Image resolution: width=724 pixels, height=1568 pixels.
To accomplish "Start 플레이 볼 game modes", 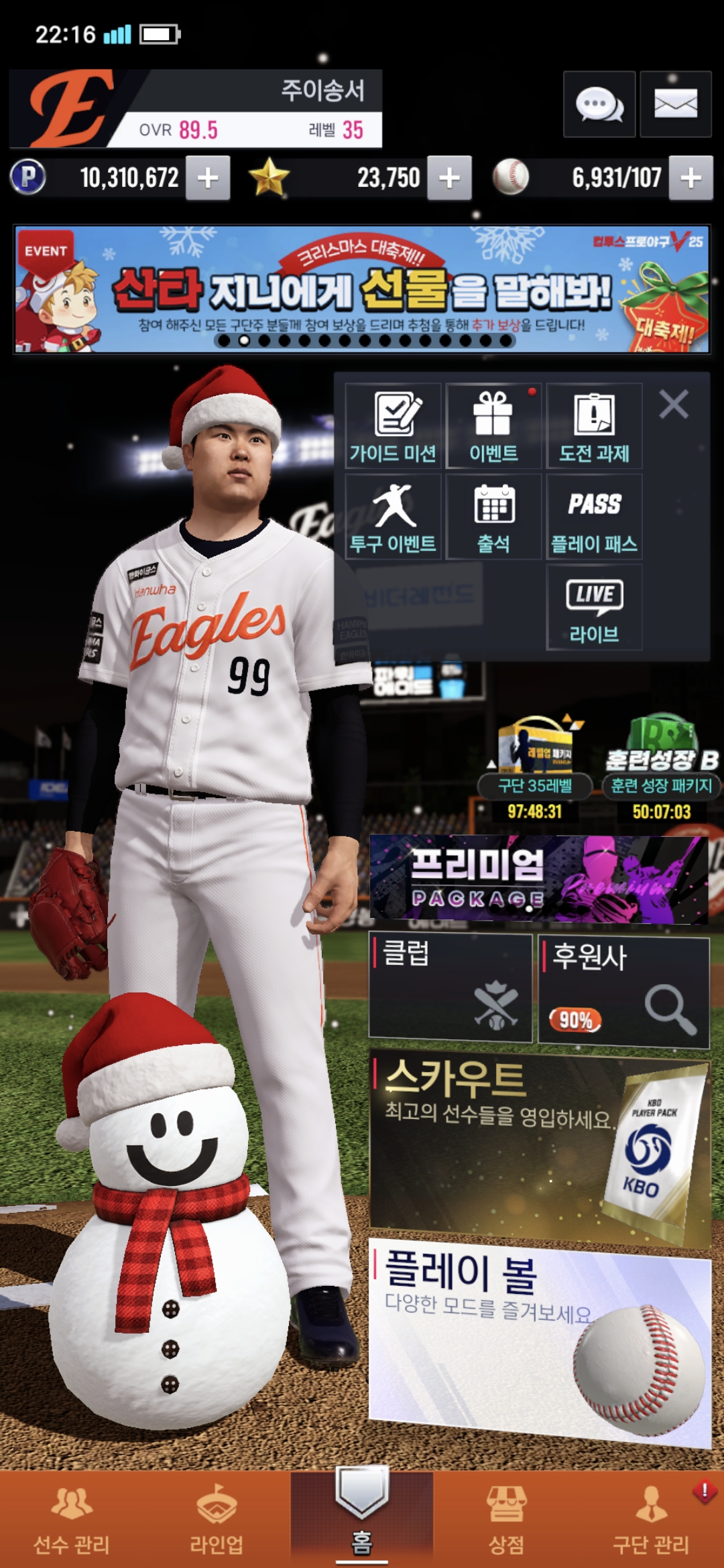I will [x=539, y=1336].
